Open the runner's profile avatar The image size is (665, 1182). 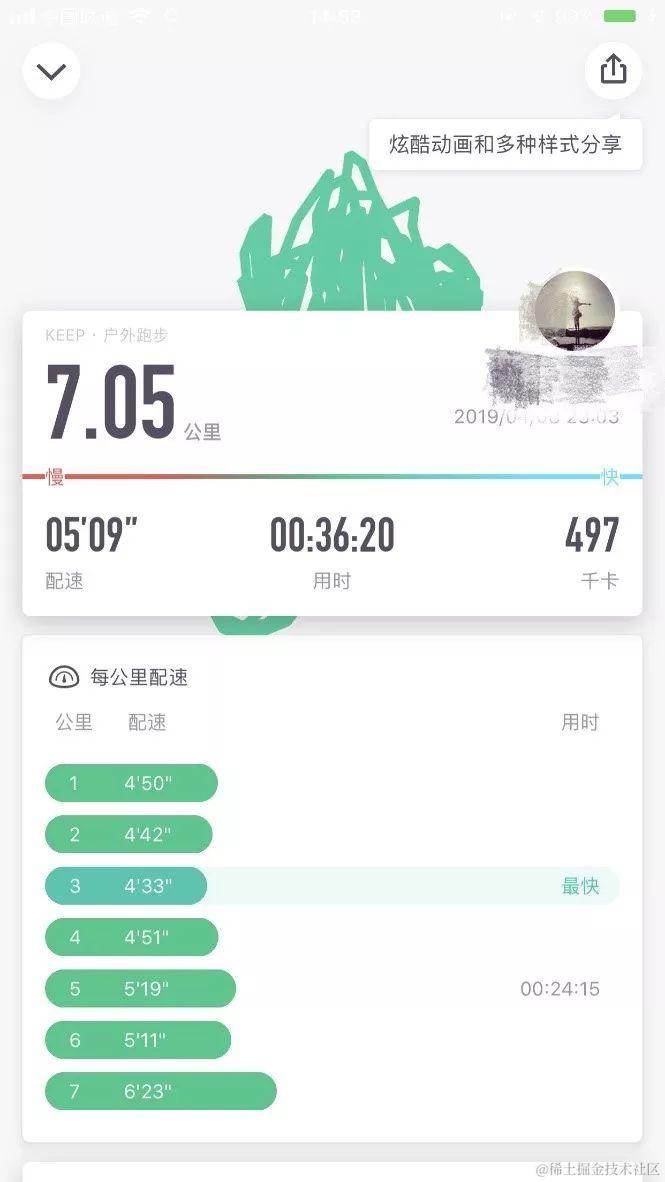pyautogui.click(x=575, y=310)
